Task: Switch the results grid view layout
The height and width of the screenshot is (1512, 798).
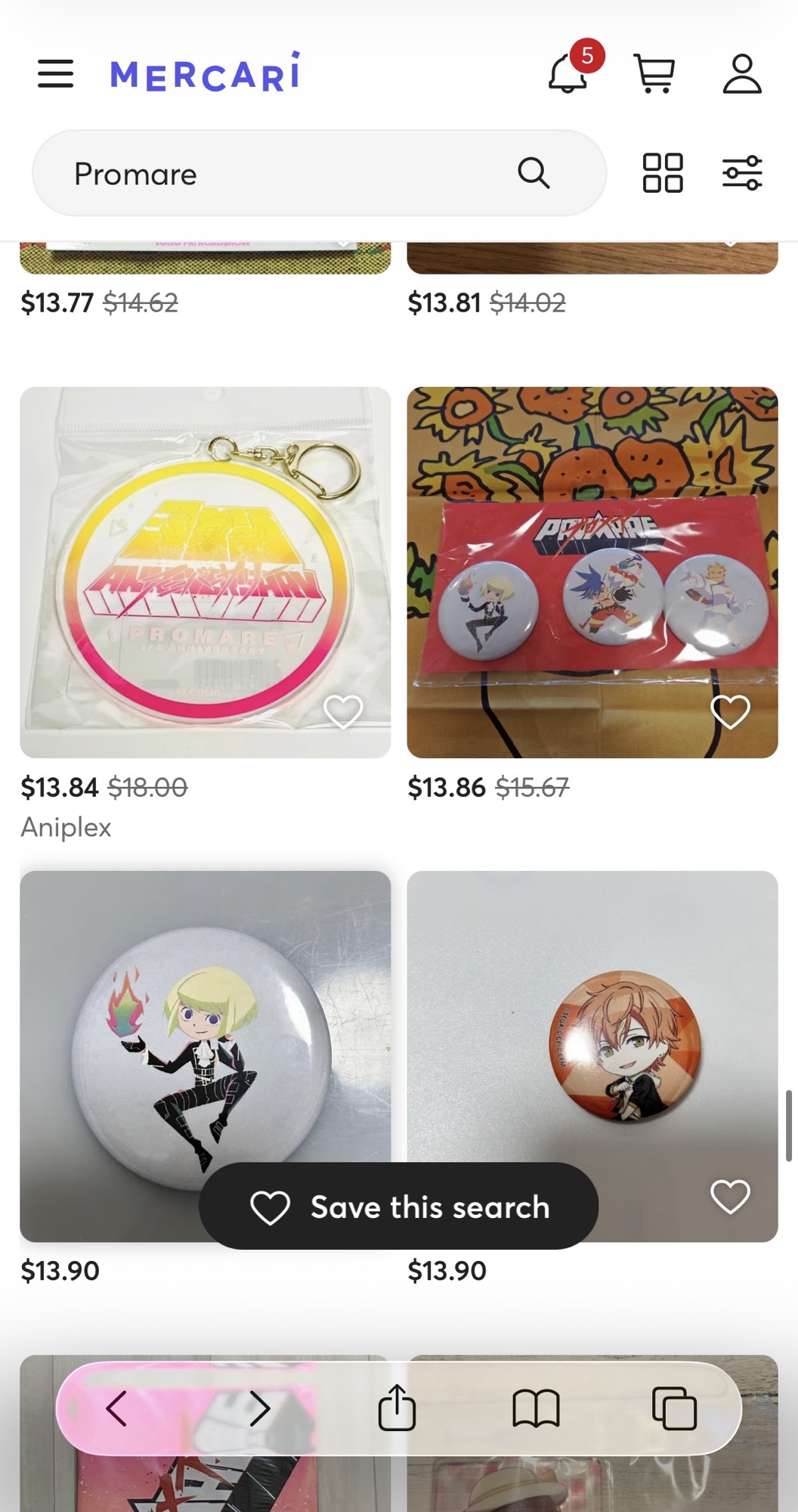Action: click(663, 173)
